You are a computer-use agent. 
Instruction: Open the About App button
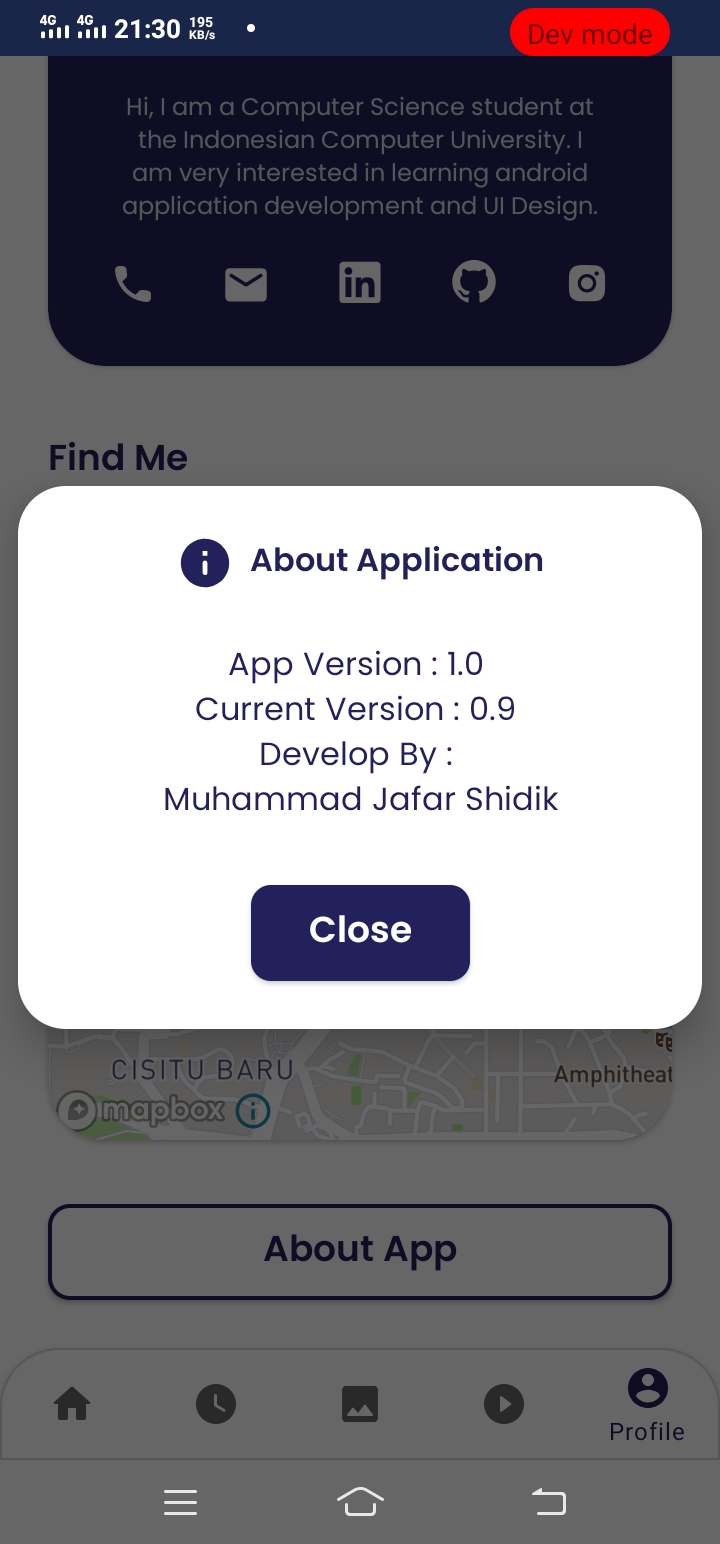360,1251
